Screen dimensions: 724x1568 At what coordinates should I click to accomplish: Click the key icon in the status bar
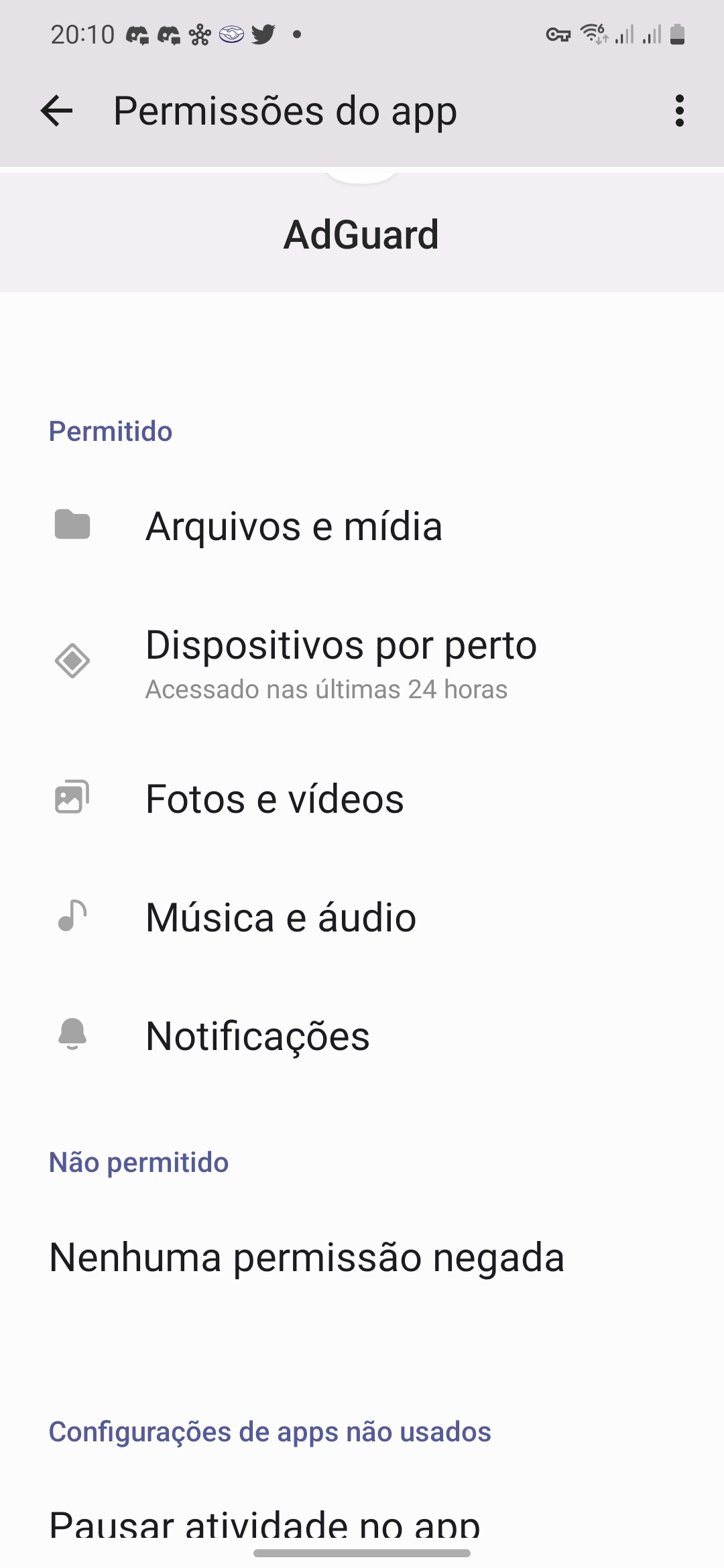[558, 35]
